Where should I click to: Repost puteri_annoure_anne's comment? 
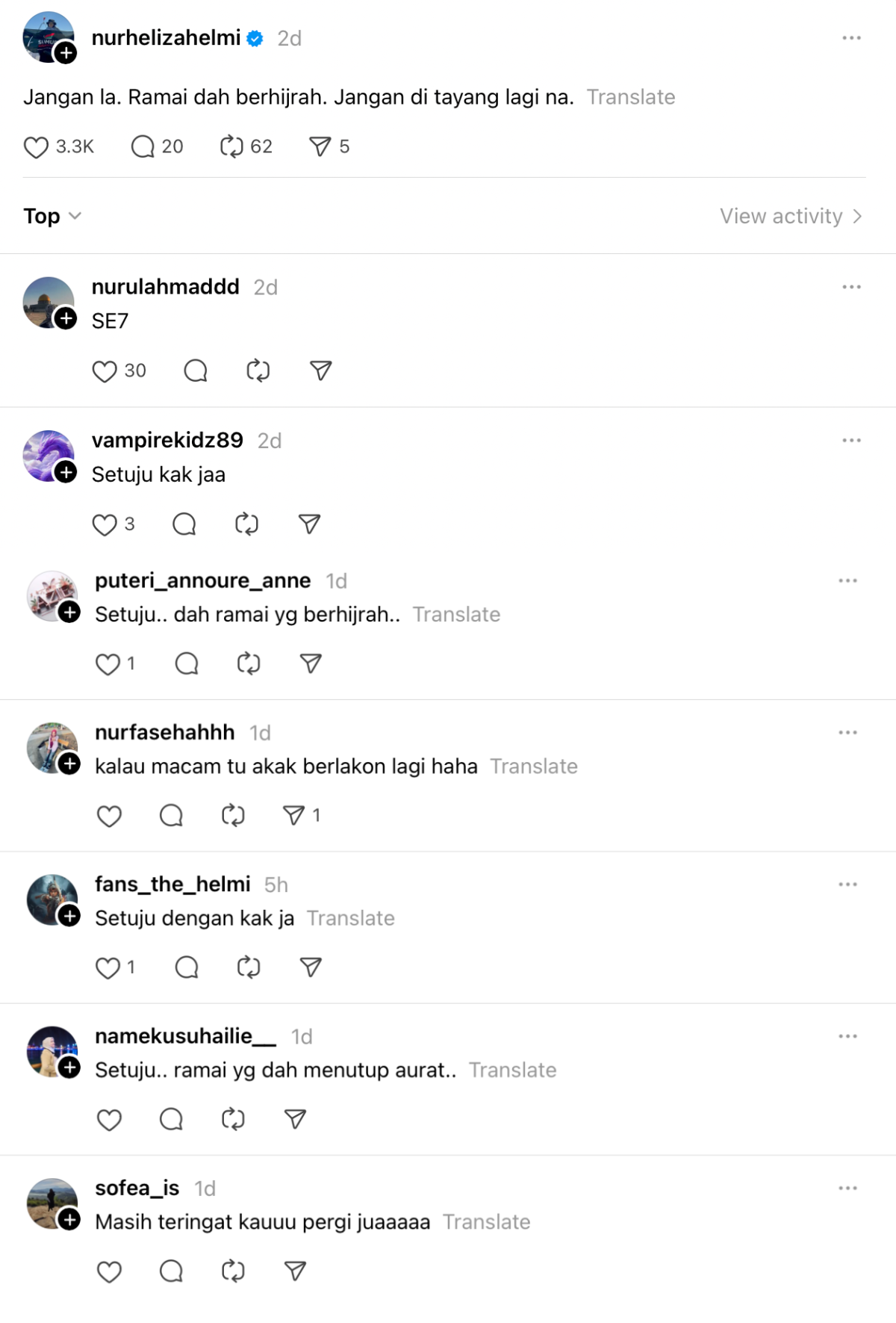(248, 663)
